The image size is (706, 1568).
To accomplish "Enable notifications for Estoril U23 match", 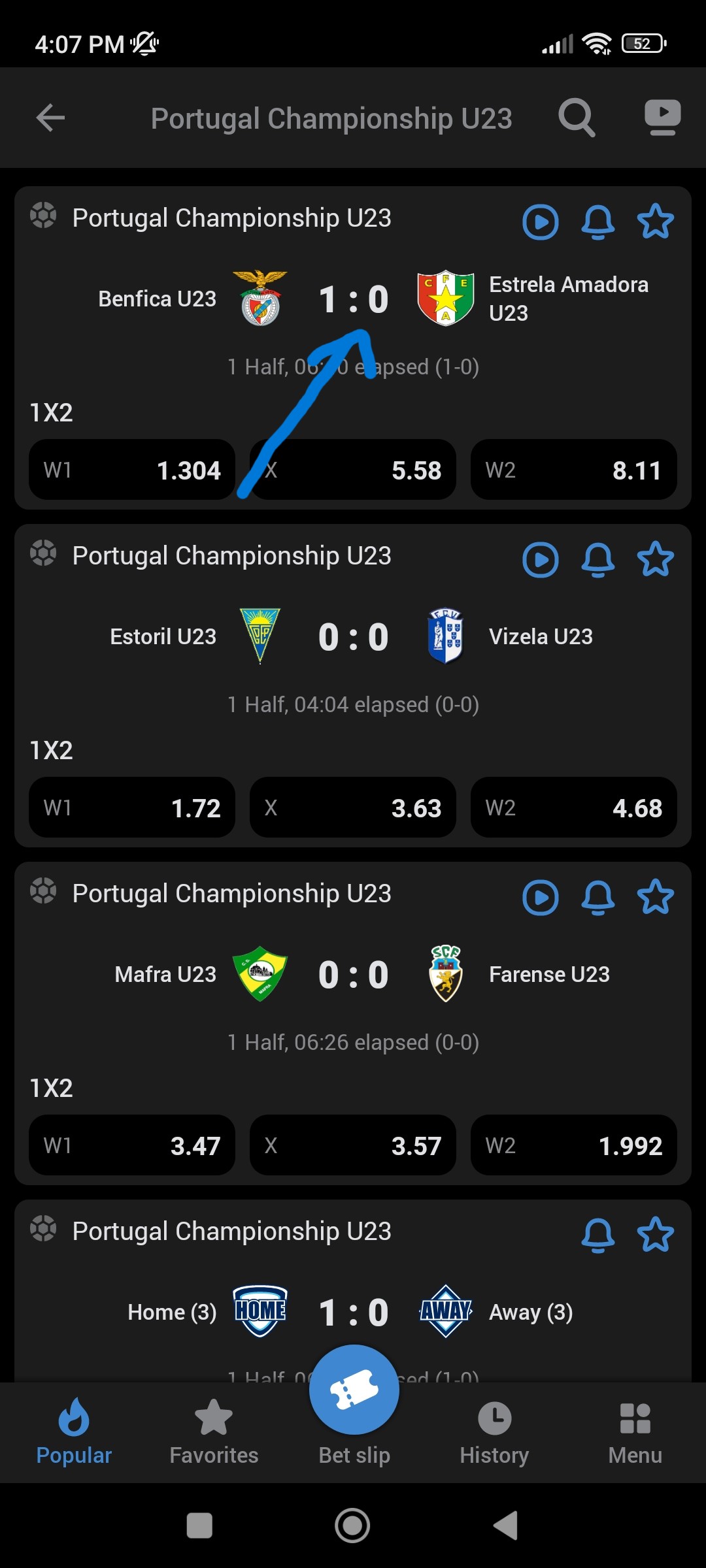I will click(x=598, y=560).
